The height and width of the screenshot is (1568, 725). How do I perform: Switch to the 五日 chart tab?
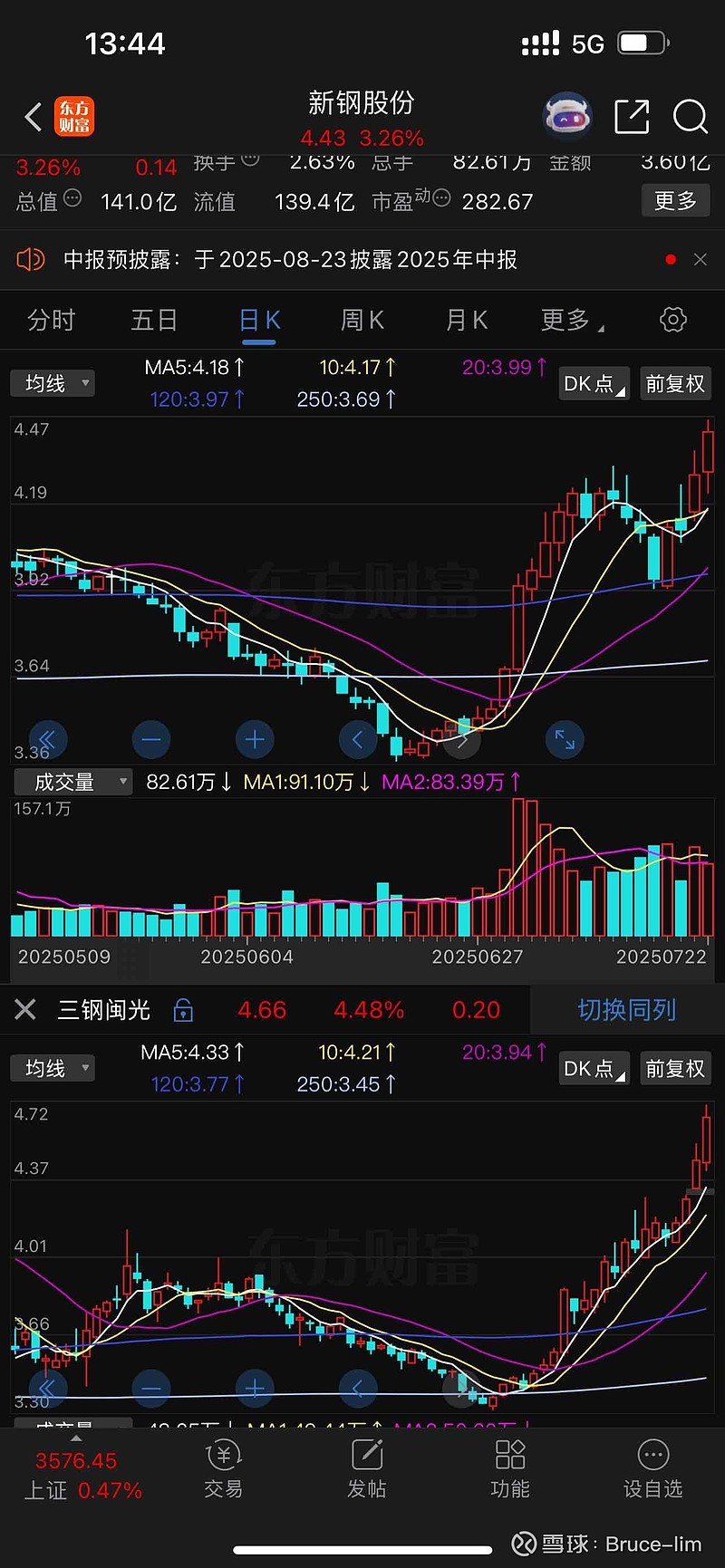(x=154, y=320)
